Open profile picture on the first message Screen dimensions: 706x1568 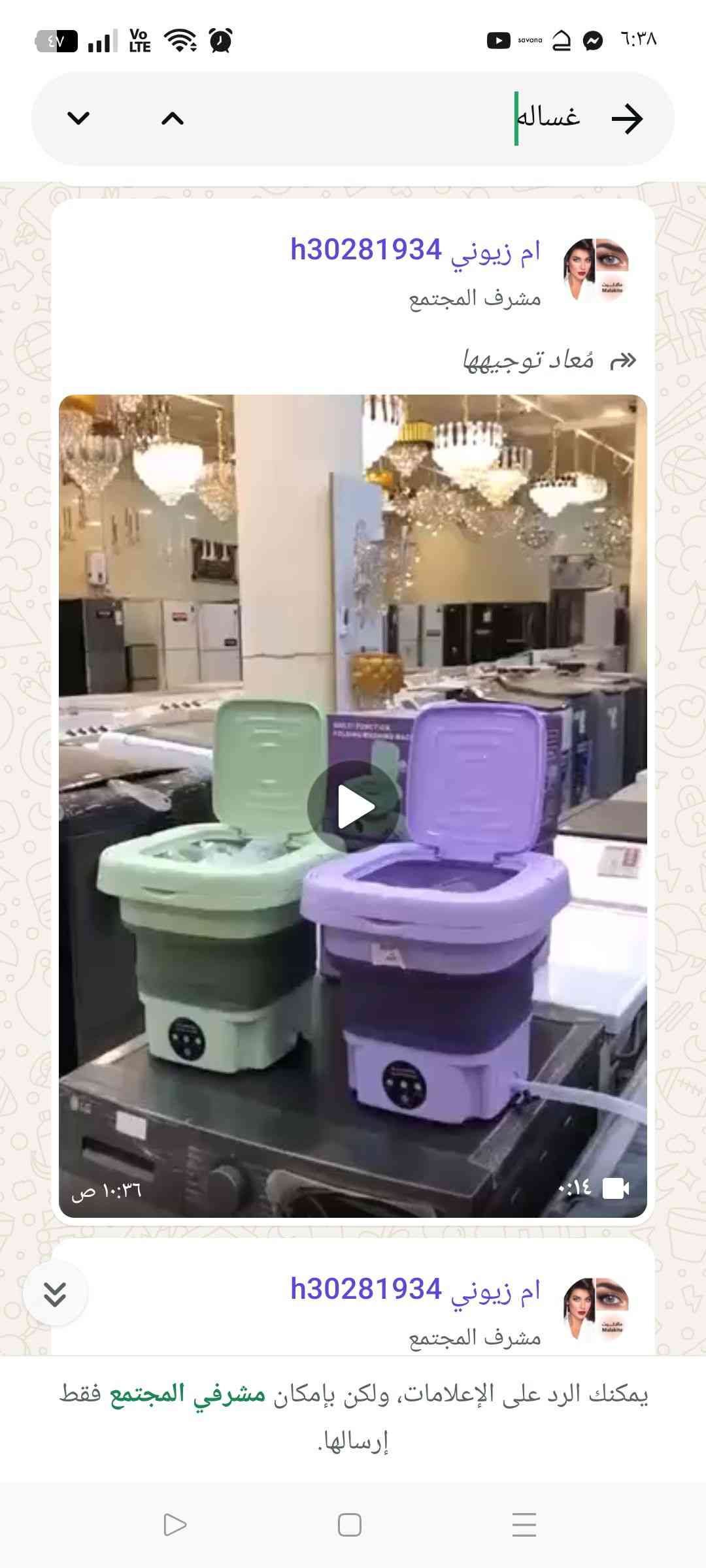point(596,269)
